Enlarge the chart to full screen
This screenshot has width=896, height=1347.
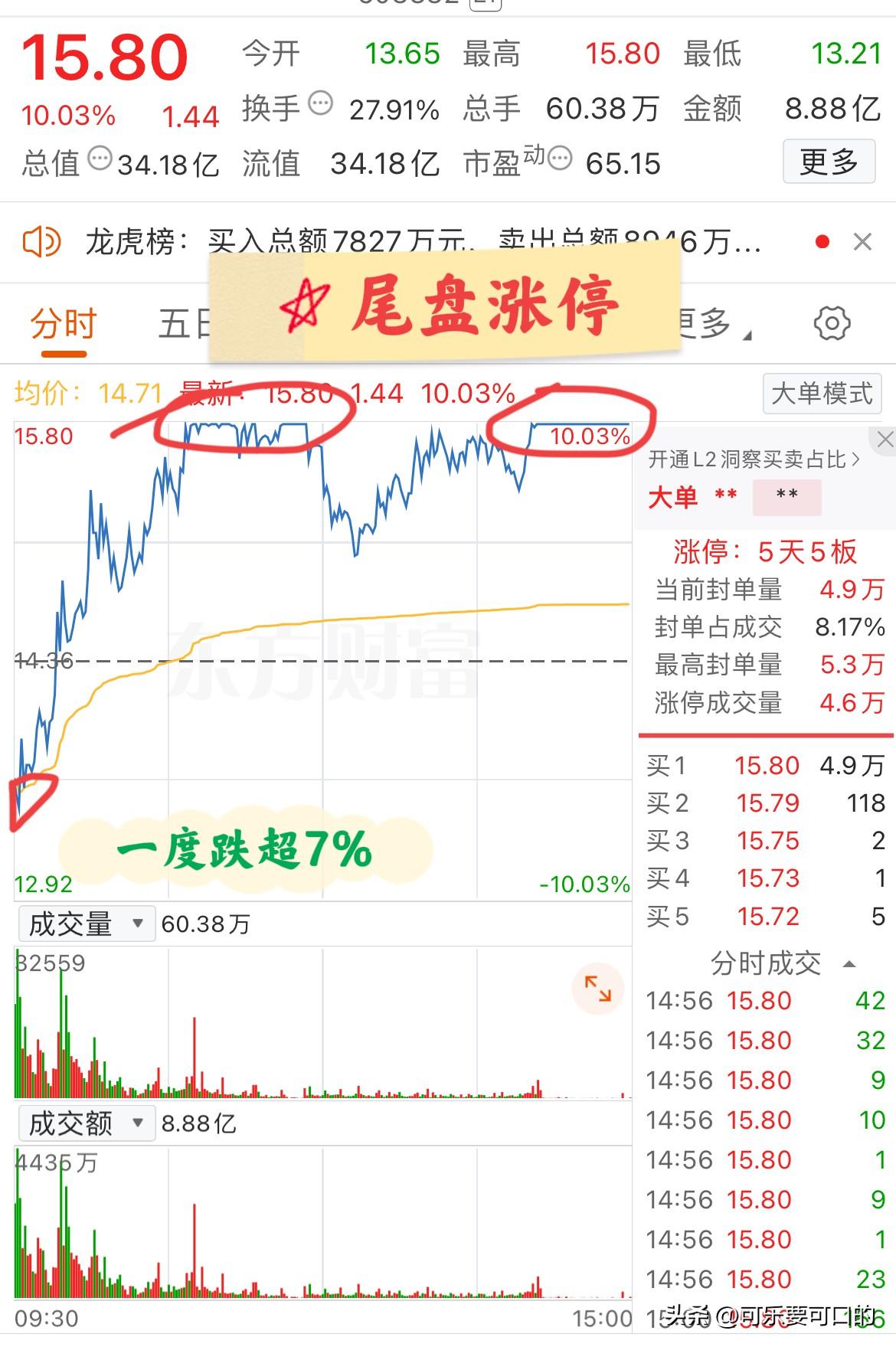click(x=598, y=989)
